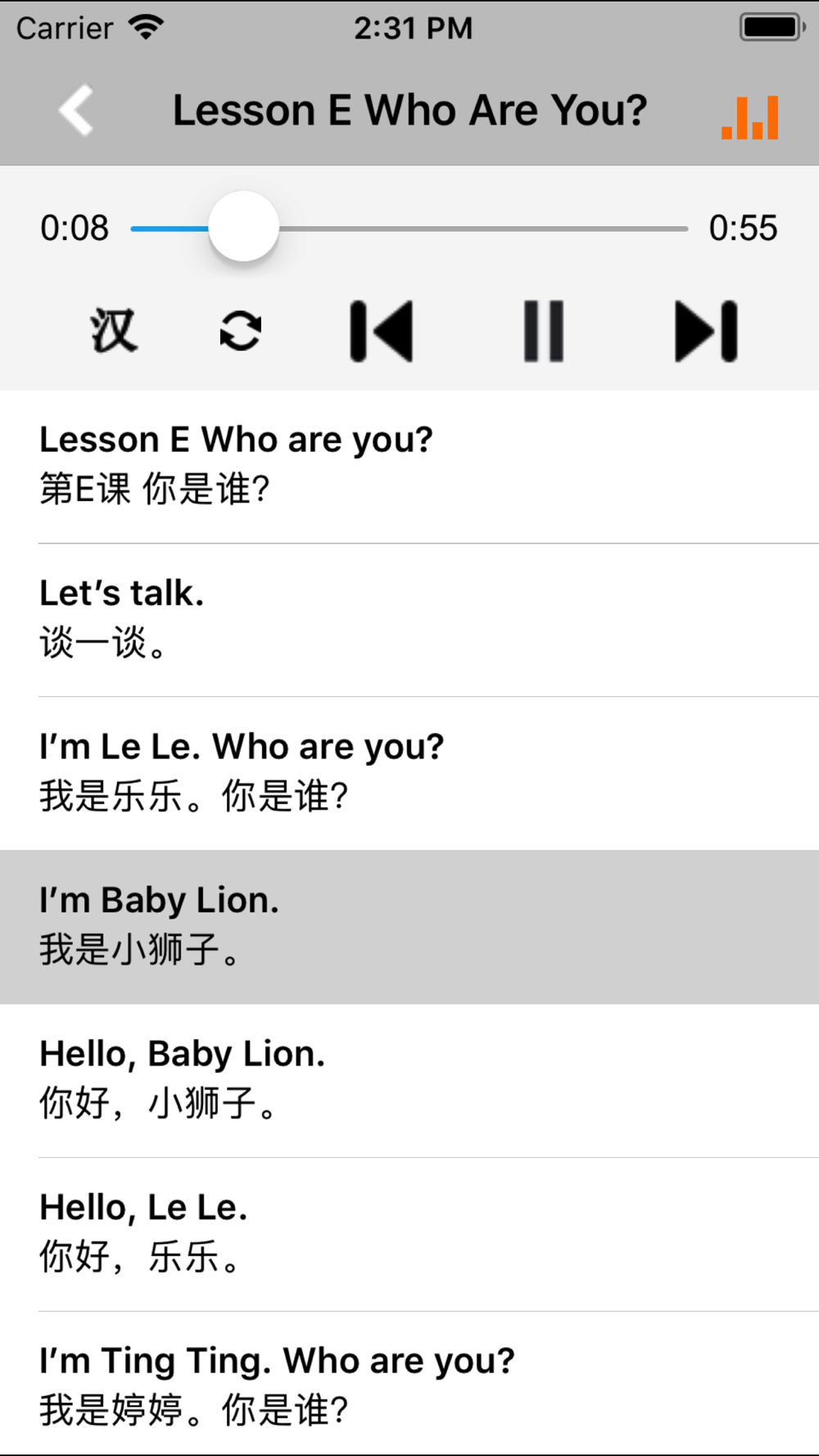
Task: Skip to the previous track
Action: coord(382,331)
